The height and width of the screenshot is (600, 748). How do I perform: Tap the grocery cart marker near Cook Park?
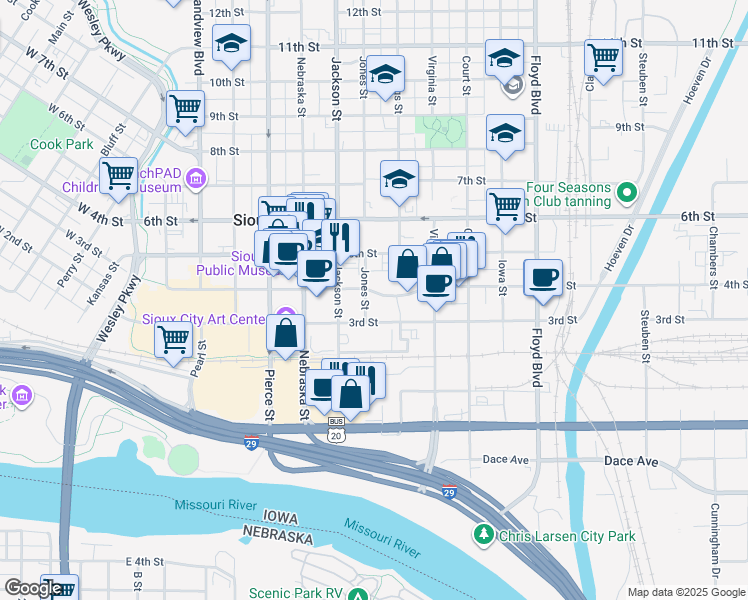[x=119, y=175]
